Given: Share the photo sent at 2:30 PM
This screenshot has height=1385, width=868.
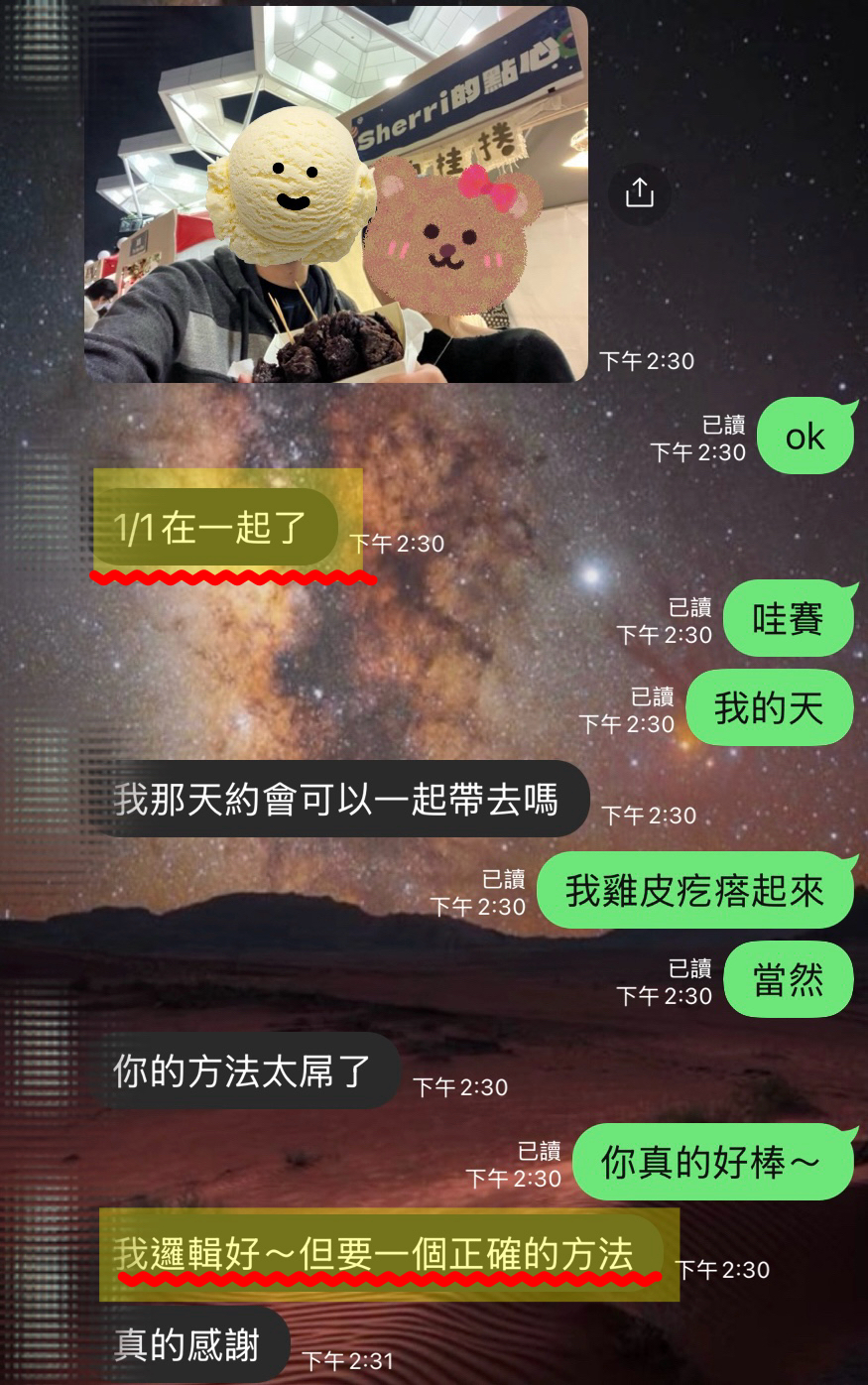Looking at the screenshot, I should click(x=640, y=192).
